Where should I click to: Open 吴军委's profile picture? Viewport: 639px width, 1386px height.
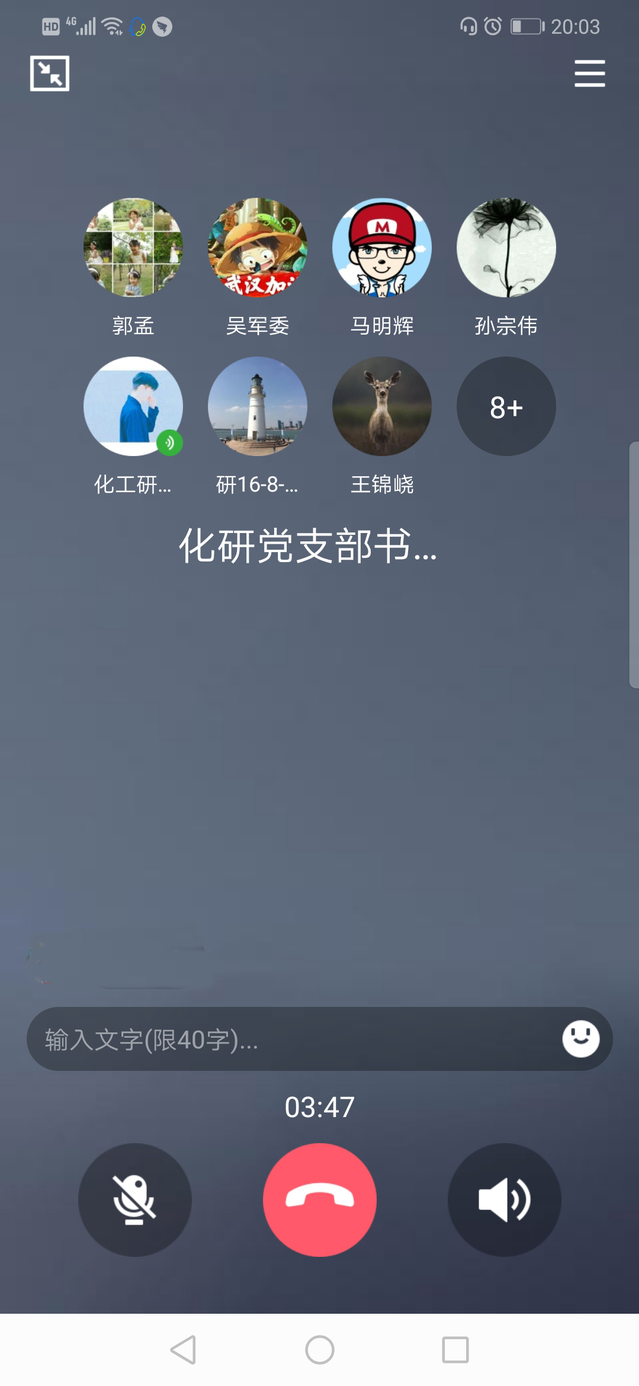pos(257,248)
